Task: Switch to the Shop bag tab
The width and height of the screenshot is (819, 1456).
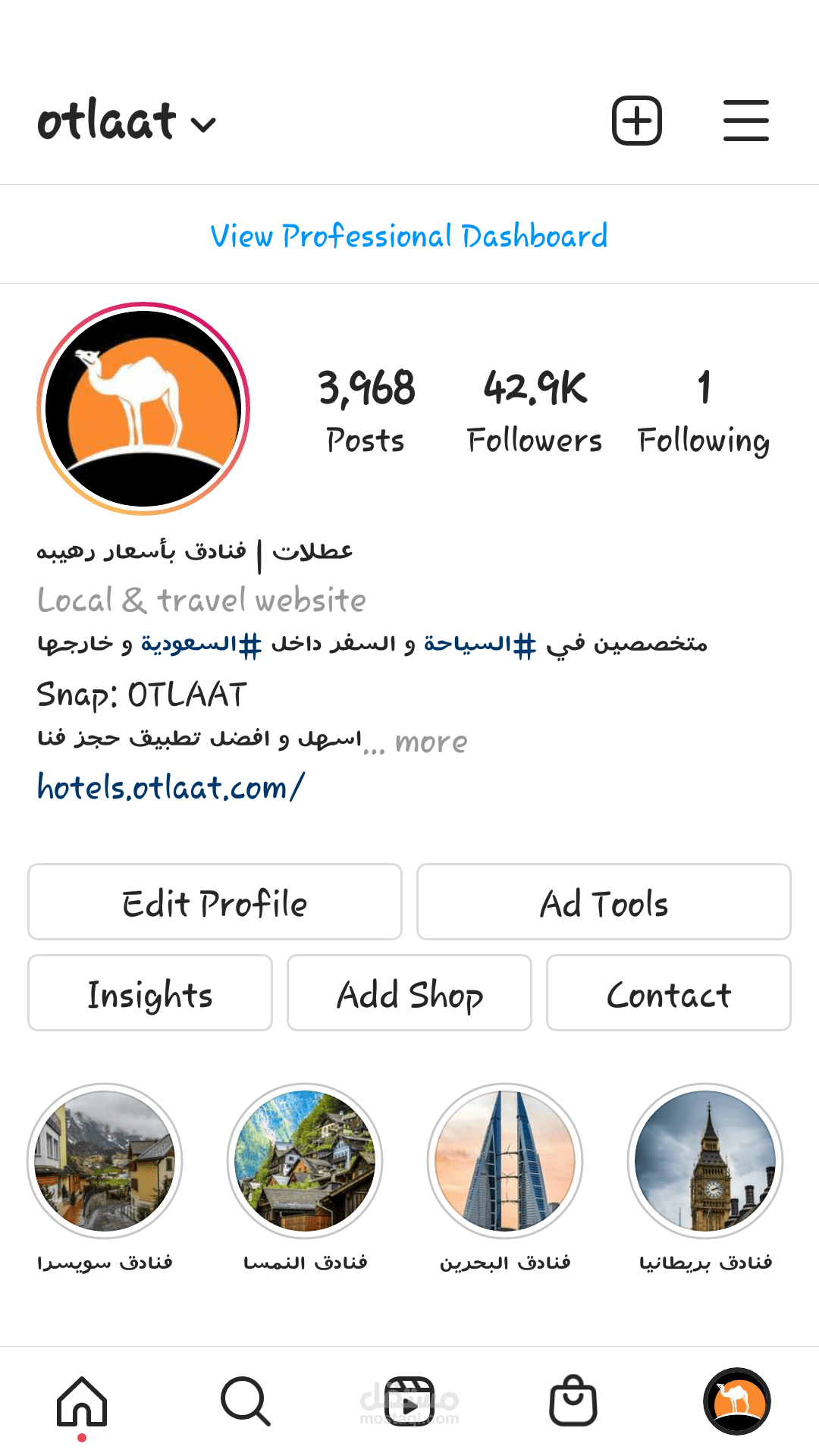Action: click(x=573, y=1401)
